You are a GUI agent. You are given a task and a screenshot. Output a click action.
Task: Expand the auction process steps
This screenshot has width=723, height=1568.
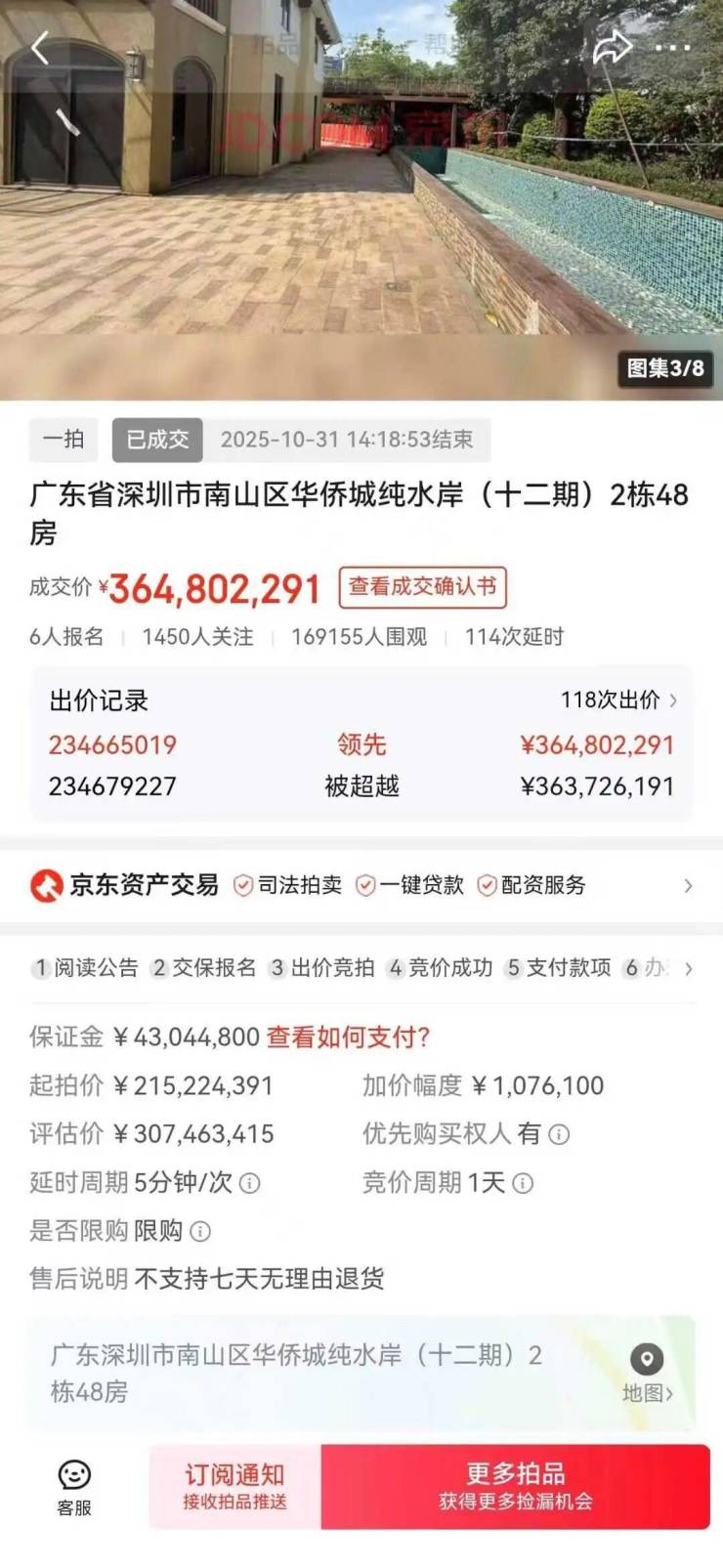click(x=689, y=968)
